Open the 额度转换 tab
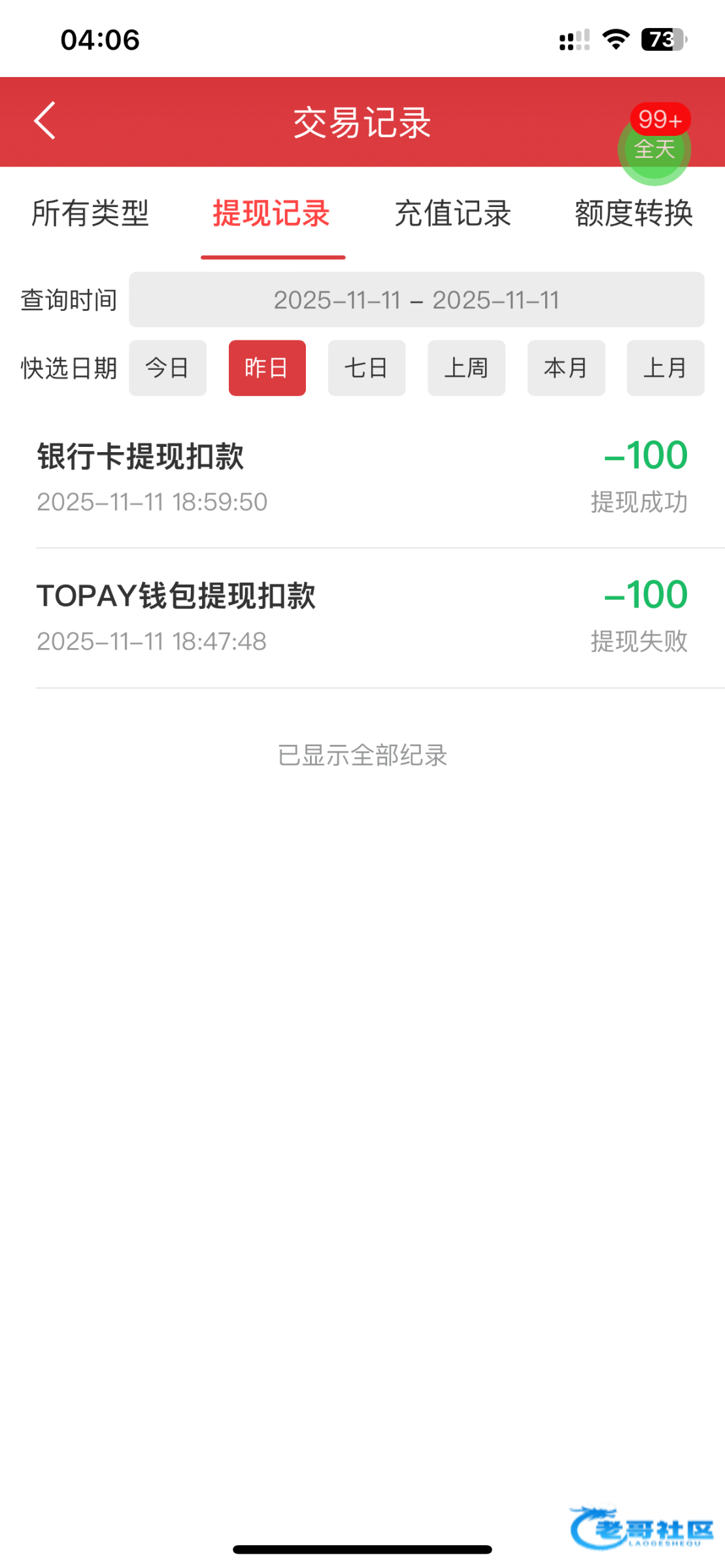725x1568 pixels. [x=633, y=214]
